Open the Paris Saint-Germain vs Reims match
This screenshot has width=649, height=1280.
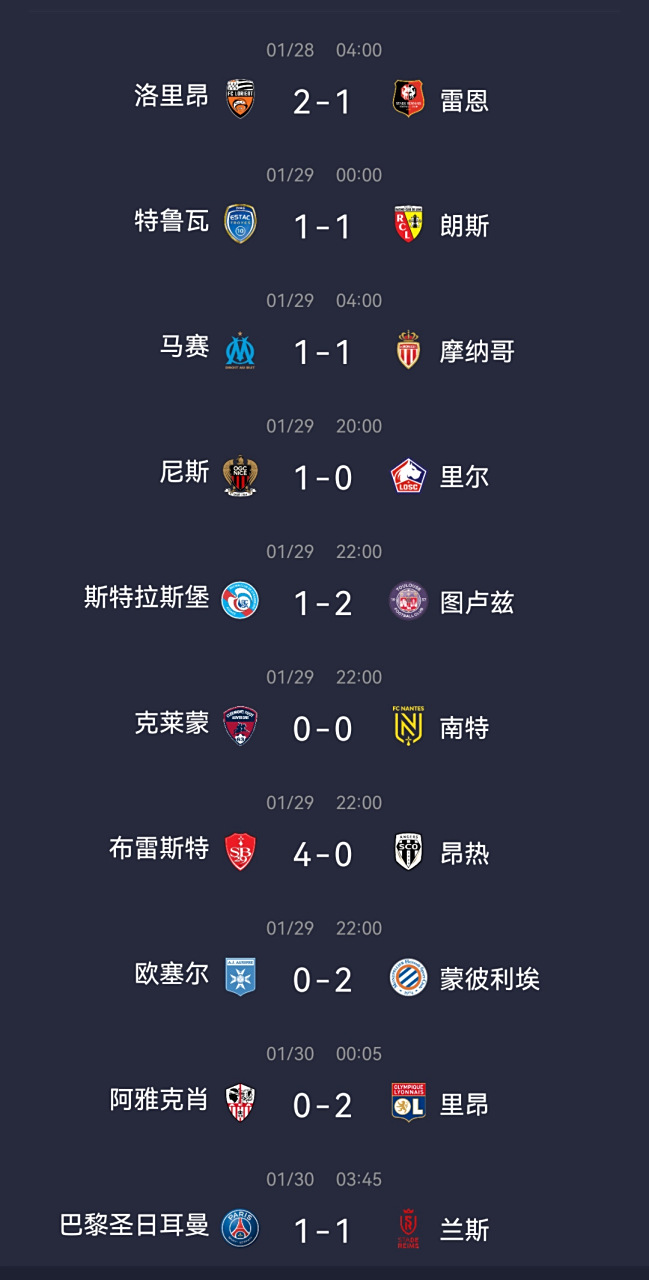click(x=322, y=1230)
